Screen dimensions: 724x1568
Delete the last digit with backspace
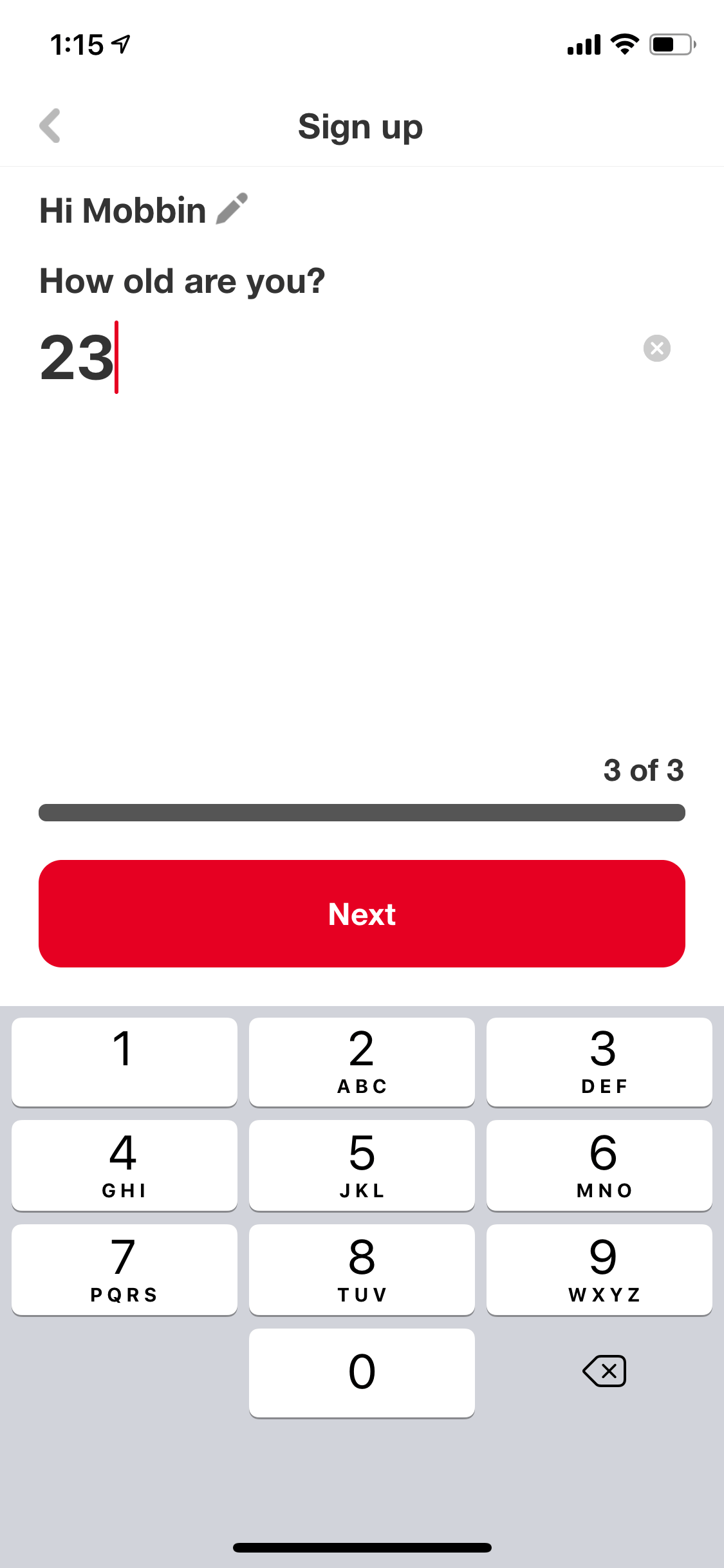[x=604, y=1371]
